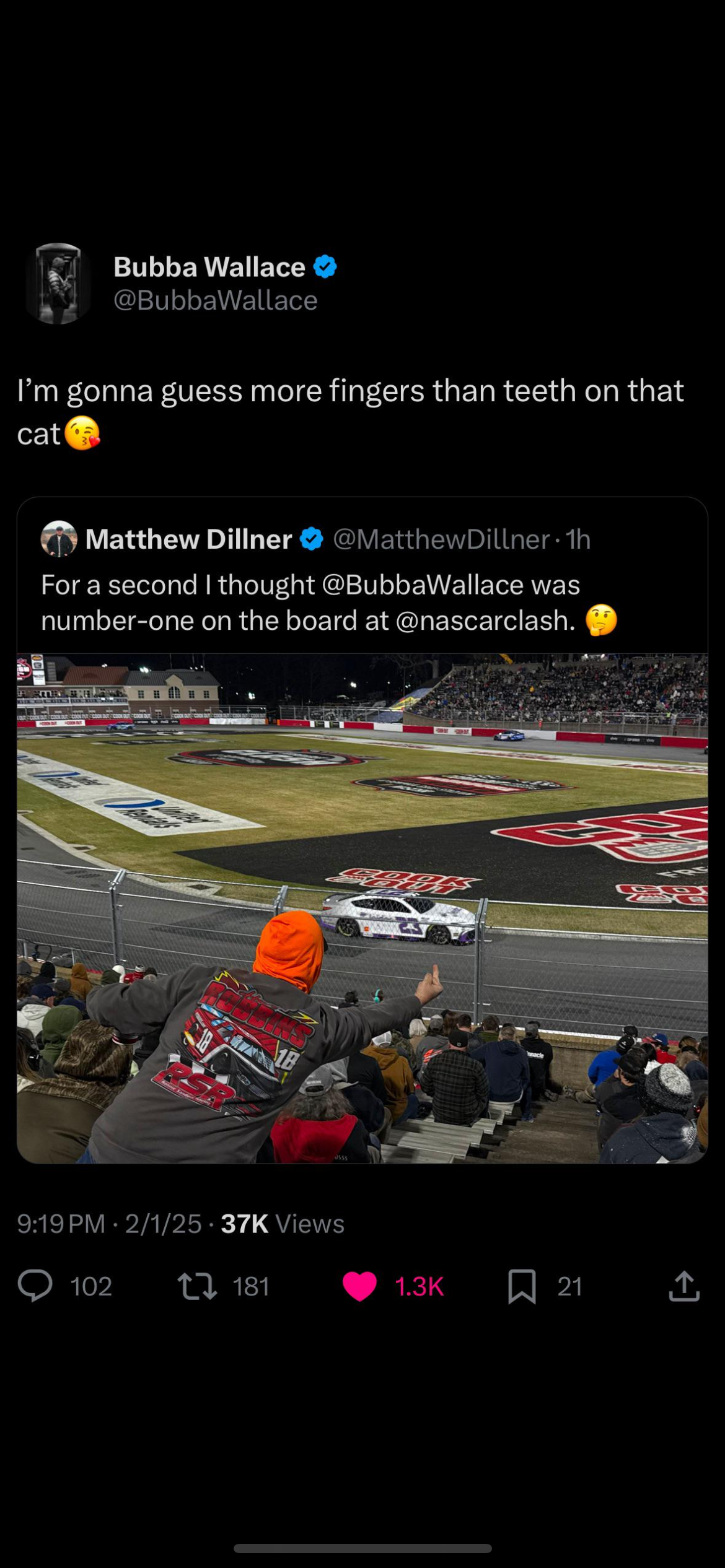Bookmark this tweet
This screenshot has height=1568, width=725.
click(x=522, y=1286)
